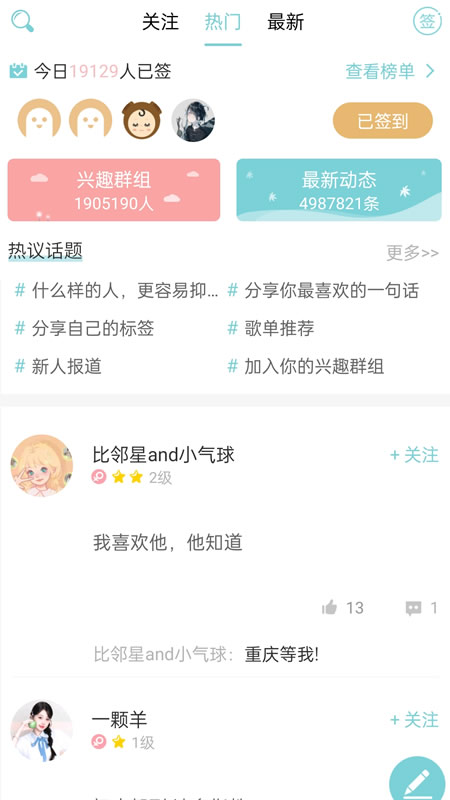Open the 歌单推荐 topic
The height and width of the screenshot is (800, 450).
(x=270, y=328)
